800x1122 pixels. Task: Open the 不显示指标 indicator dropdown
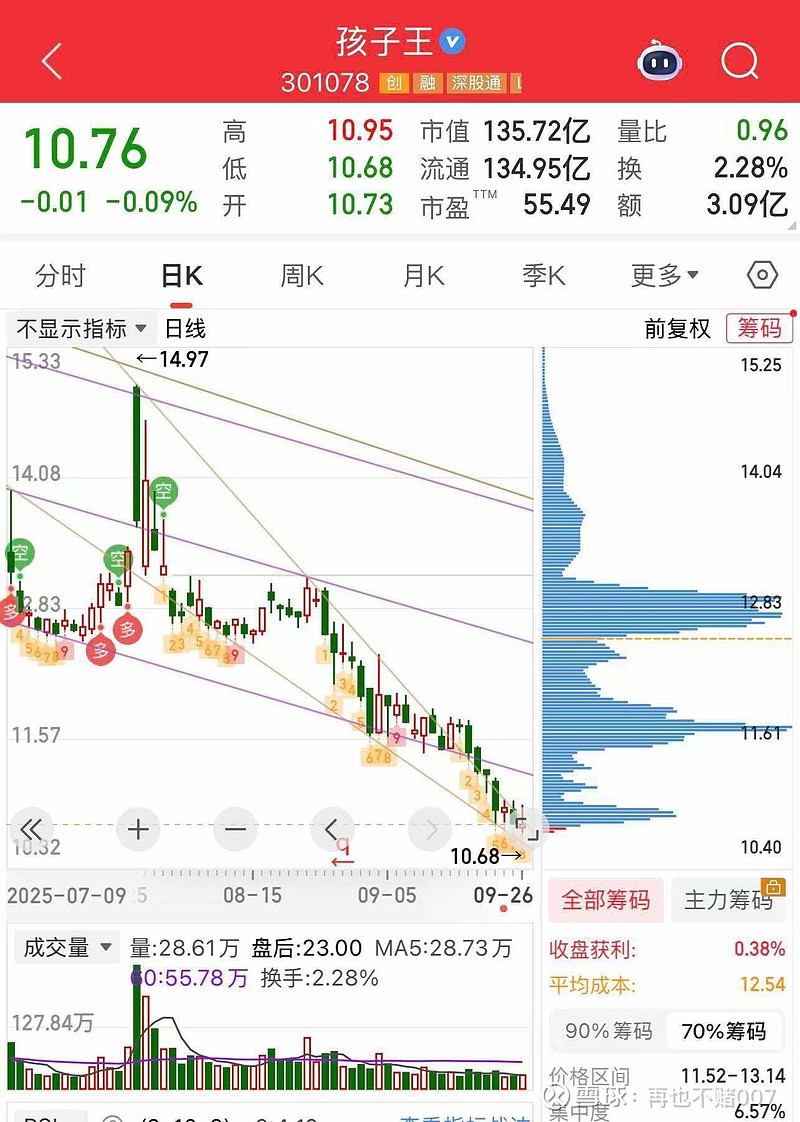tap(81, 328)
